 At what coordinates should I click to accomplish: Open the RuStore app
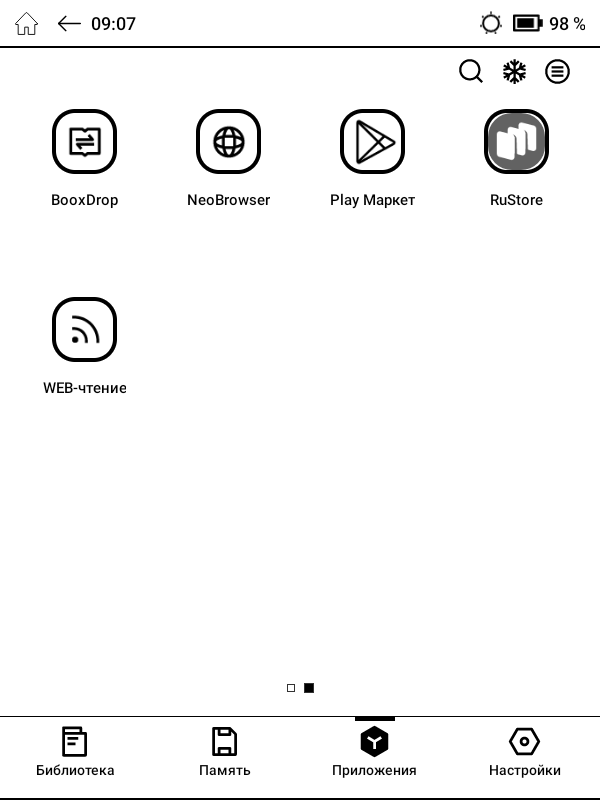[x=516, y=142]
